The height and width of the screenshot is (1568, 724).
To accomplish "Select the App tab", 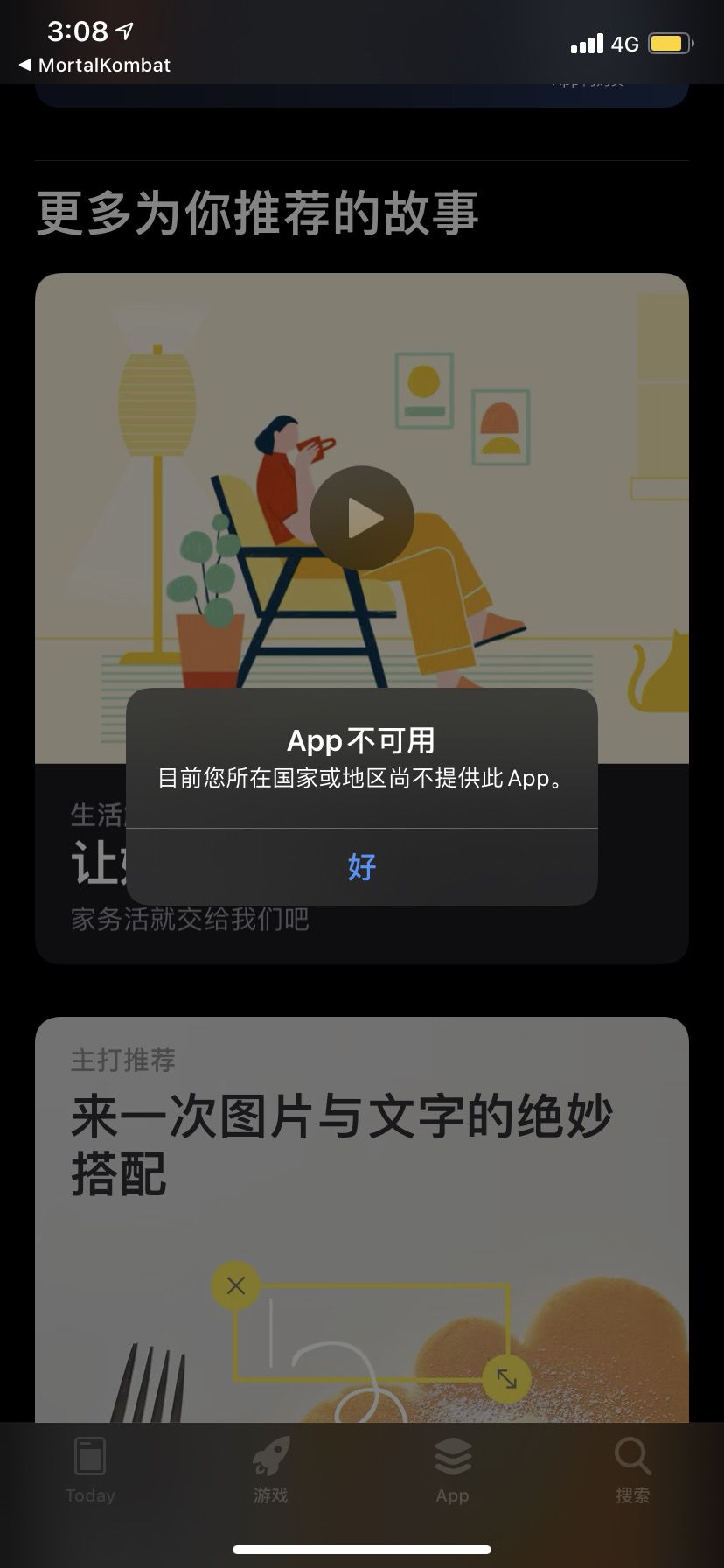I will pyautogui.click(x=452, y=1470).
